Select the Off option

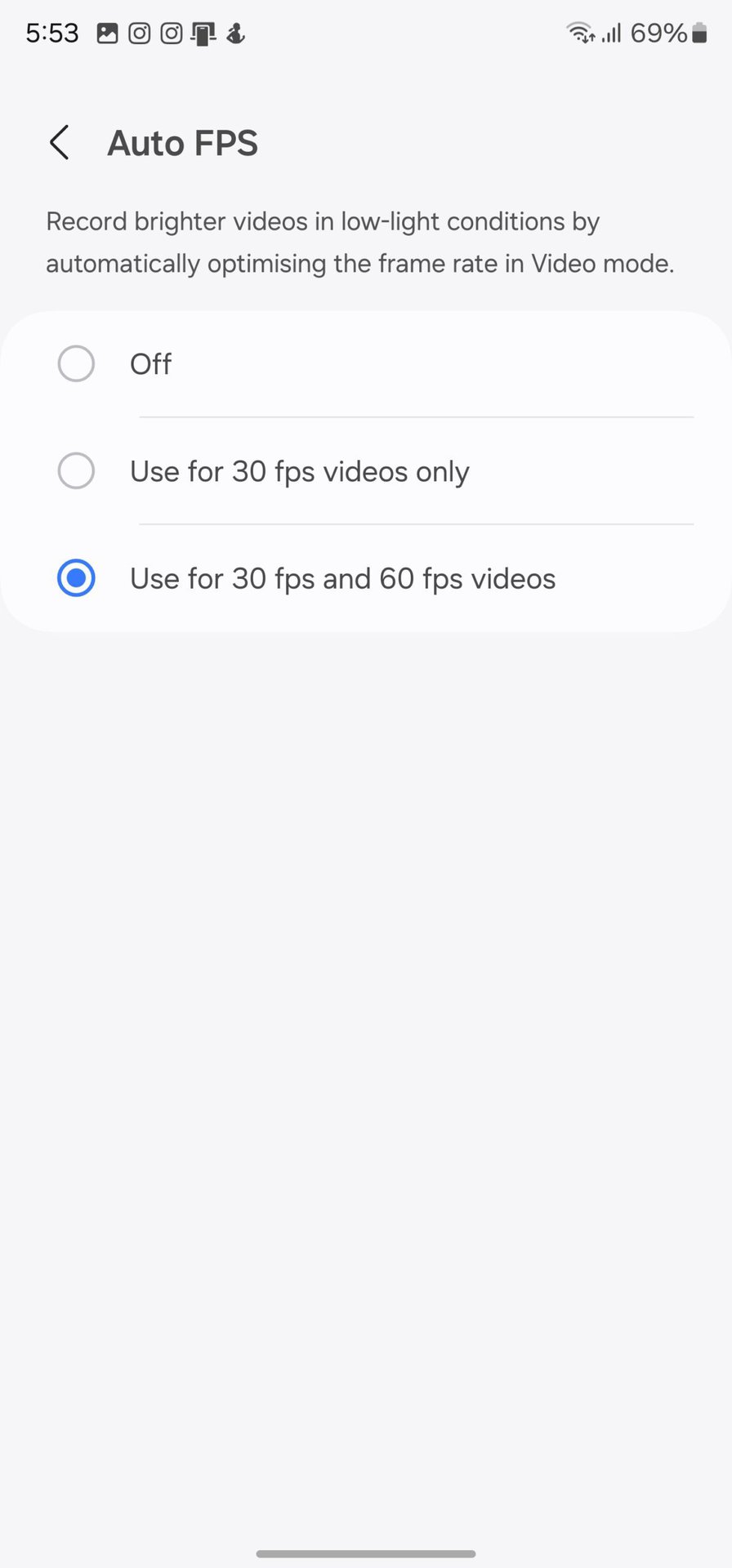(76, 363)
